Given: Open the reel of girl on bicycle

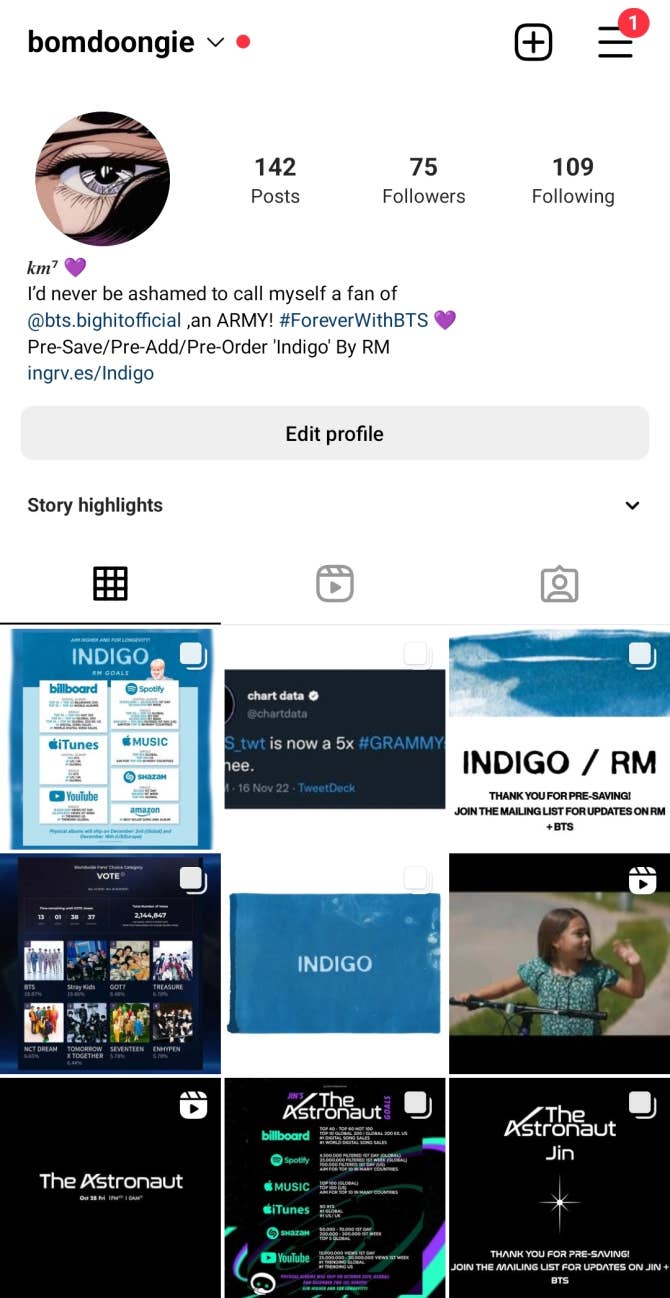Looking at the screenshot, I should (559, 963).
